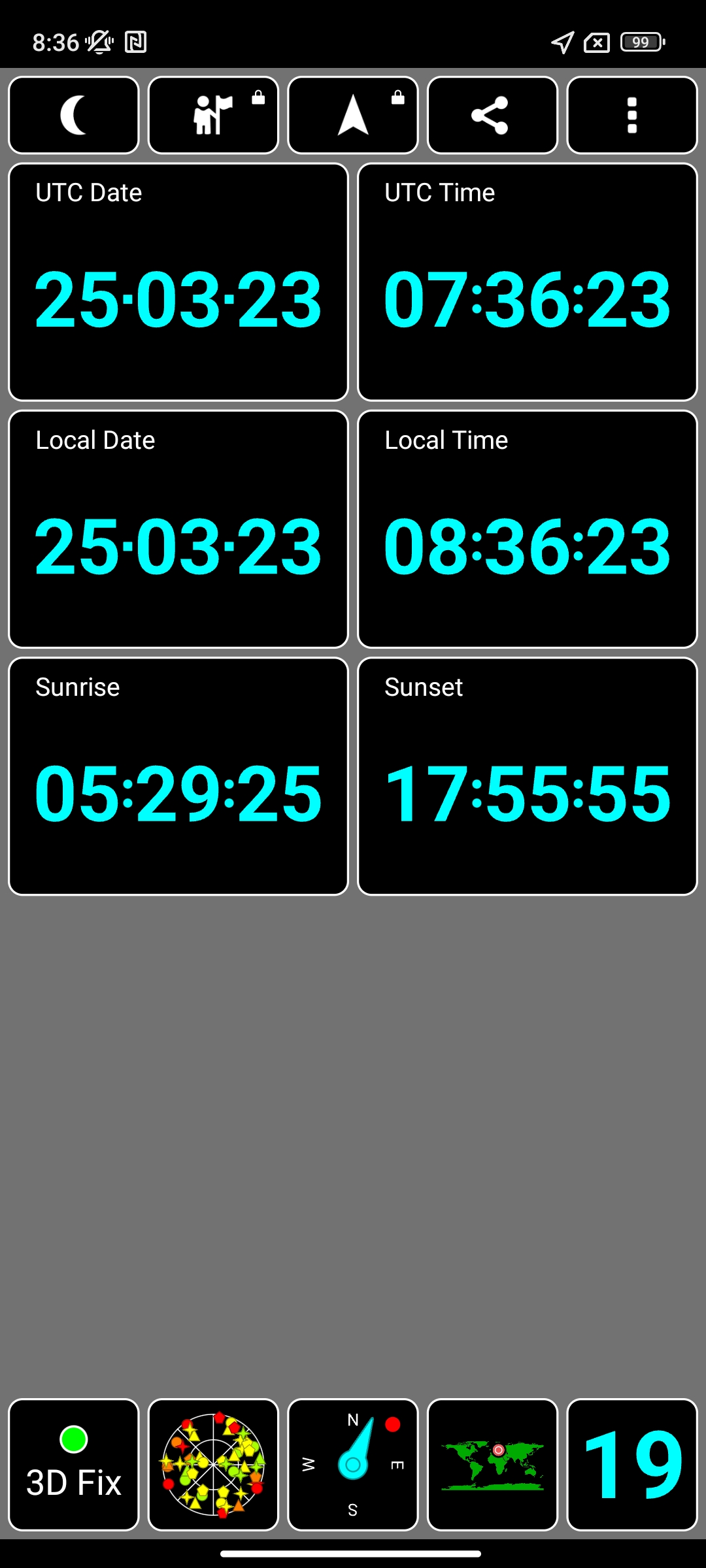Toggle night mode with the moon icon
This screenshot has height=1568, width=706.
[74, 115]
